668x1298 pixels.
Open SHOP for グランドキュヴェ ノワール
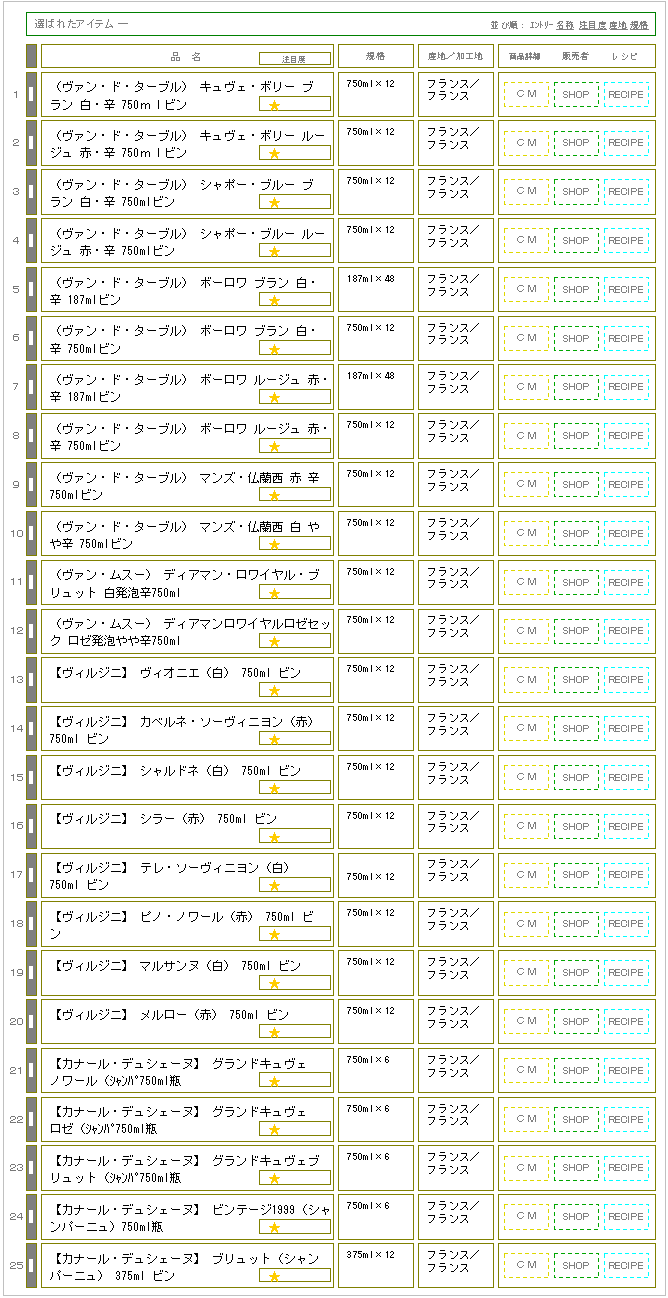pyautogui.click(x=576, y=1071)
